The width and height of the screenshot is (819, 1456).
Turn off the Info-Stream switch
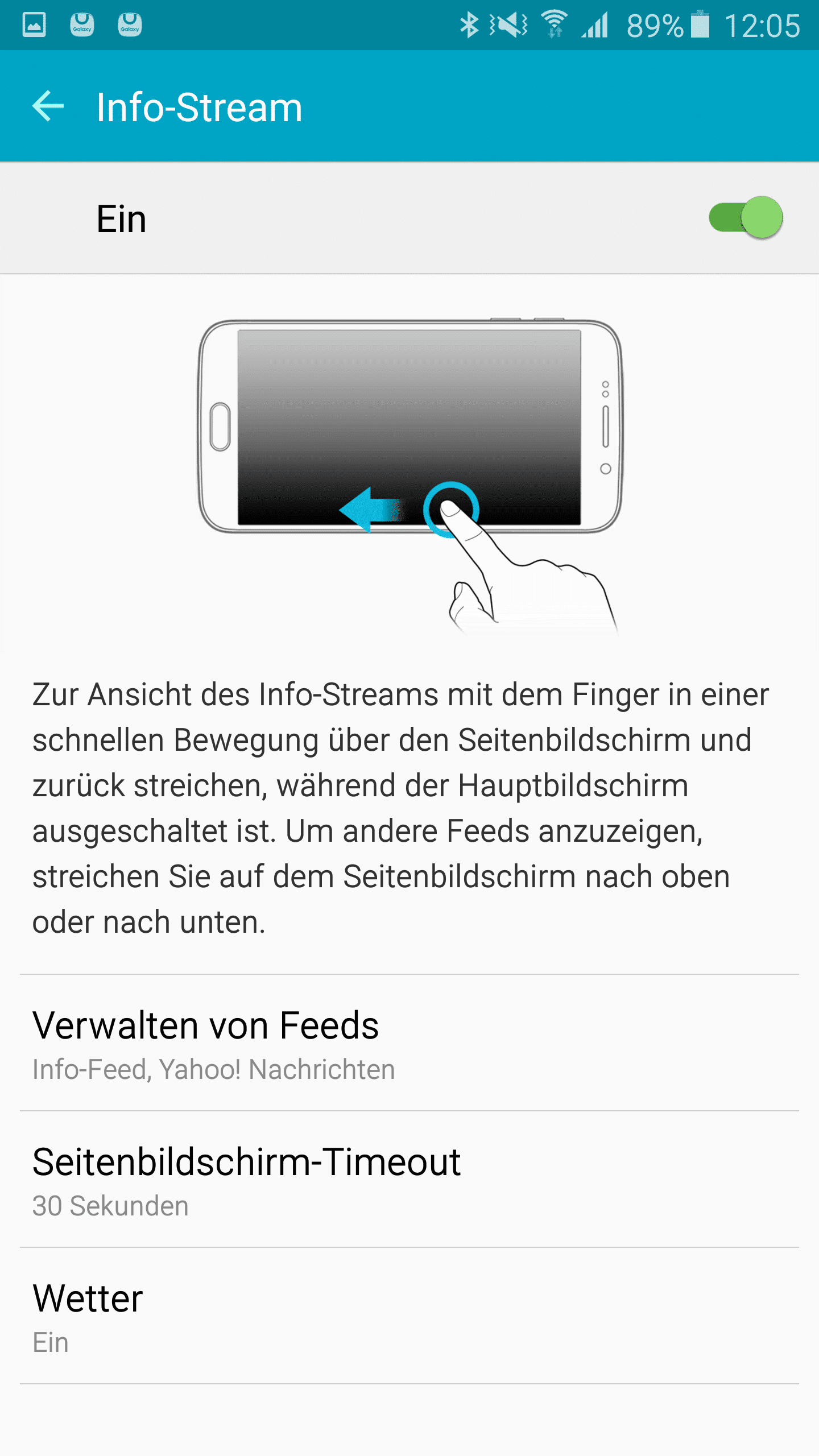746,218
